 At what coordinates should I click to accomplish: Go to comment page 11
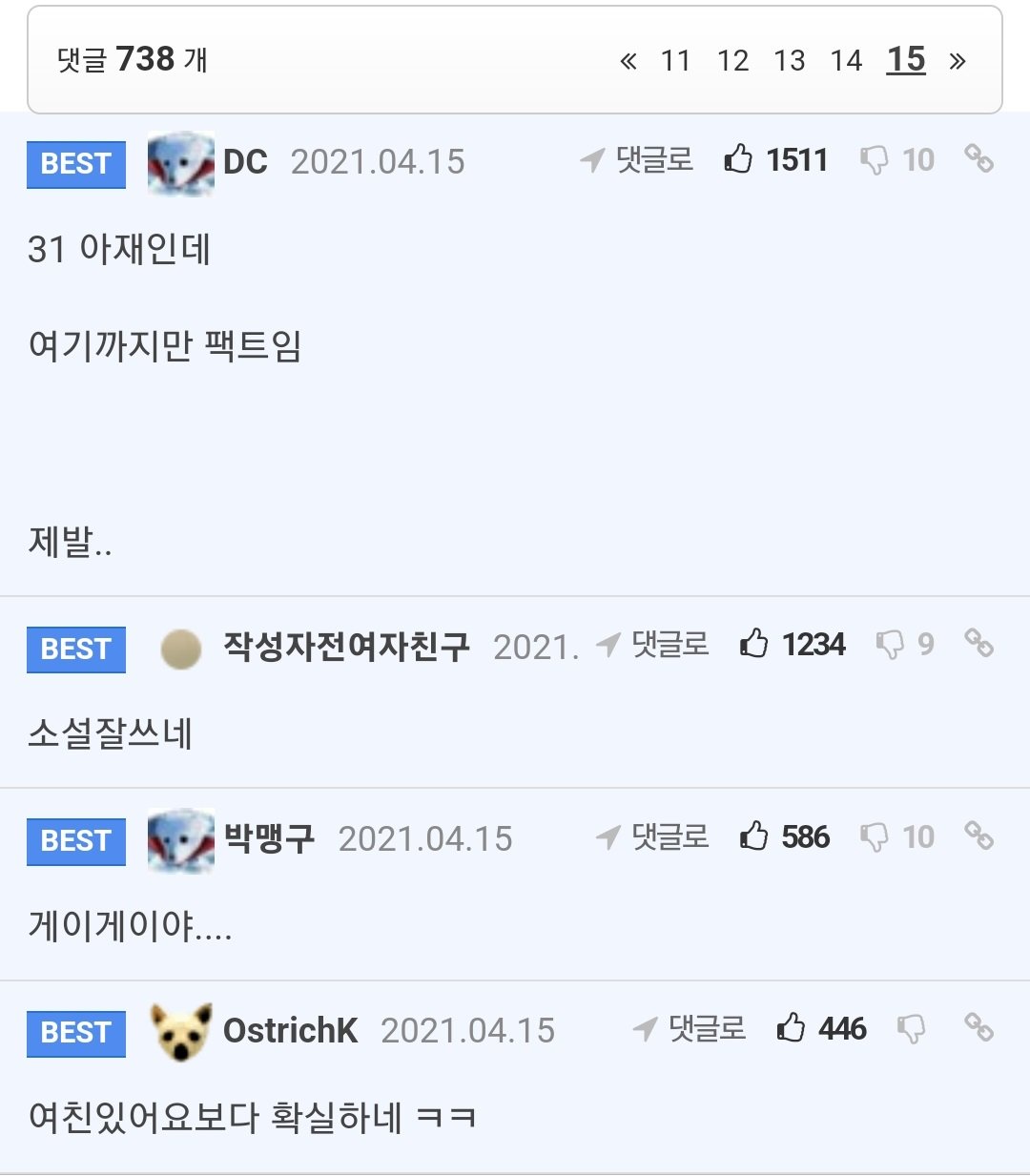pyautogui.click(x=675, y=61)
